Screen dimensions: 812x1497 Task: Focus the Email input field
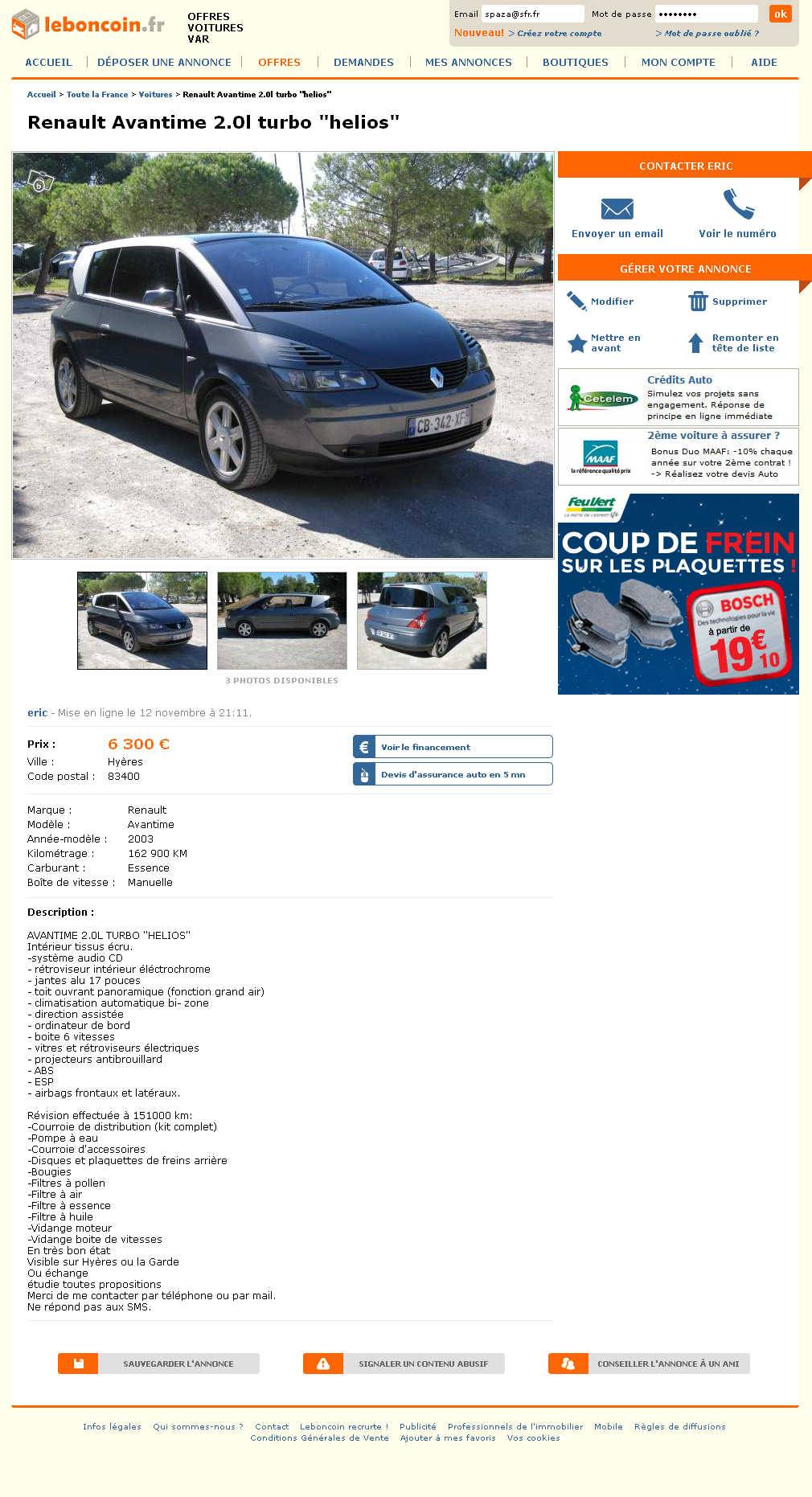[532, 14]
